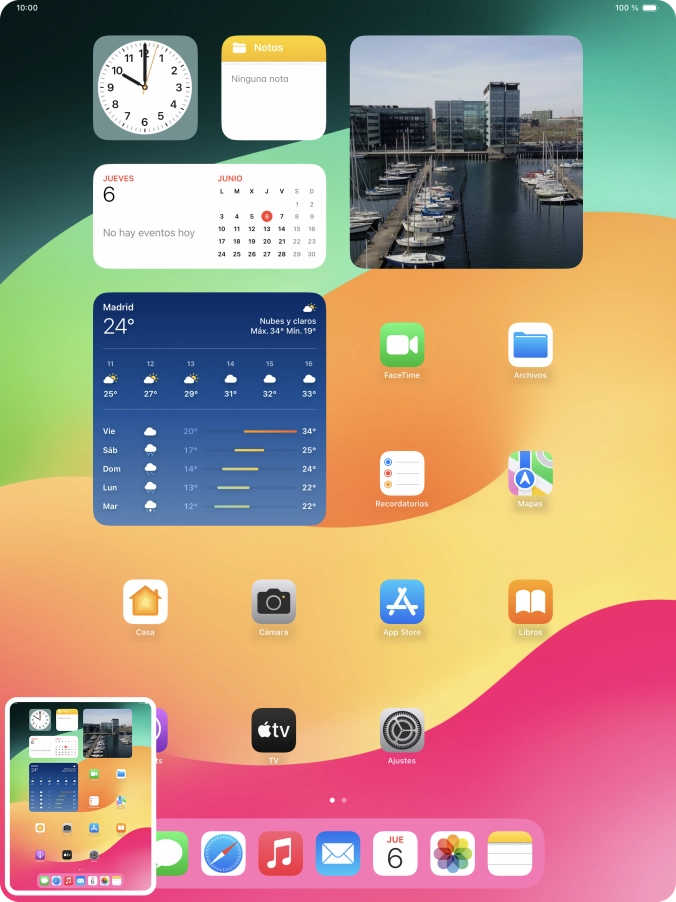
Task: Tap the clock widget
Action: (145, 88)
